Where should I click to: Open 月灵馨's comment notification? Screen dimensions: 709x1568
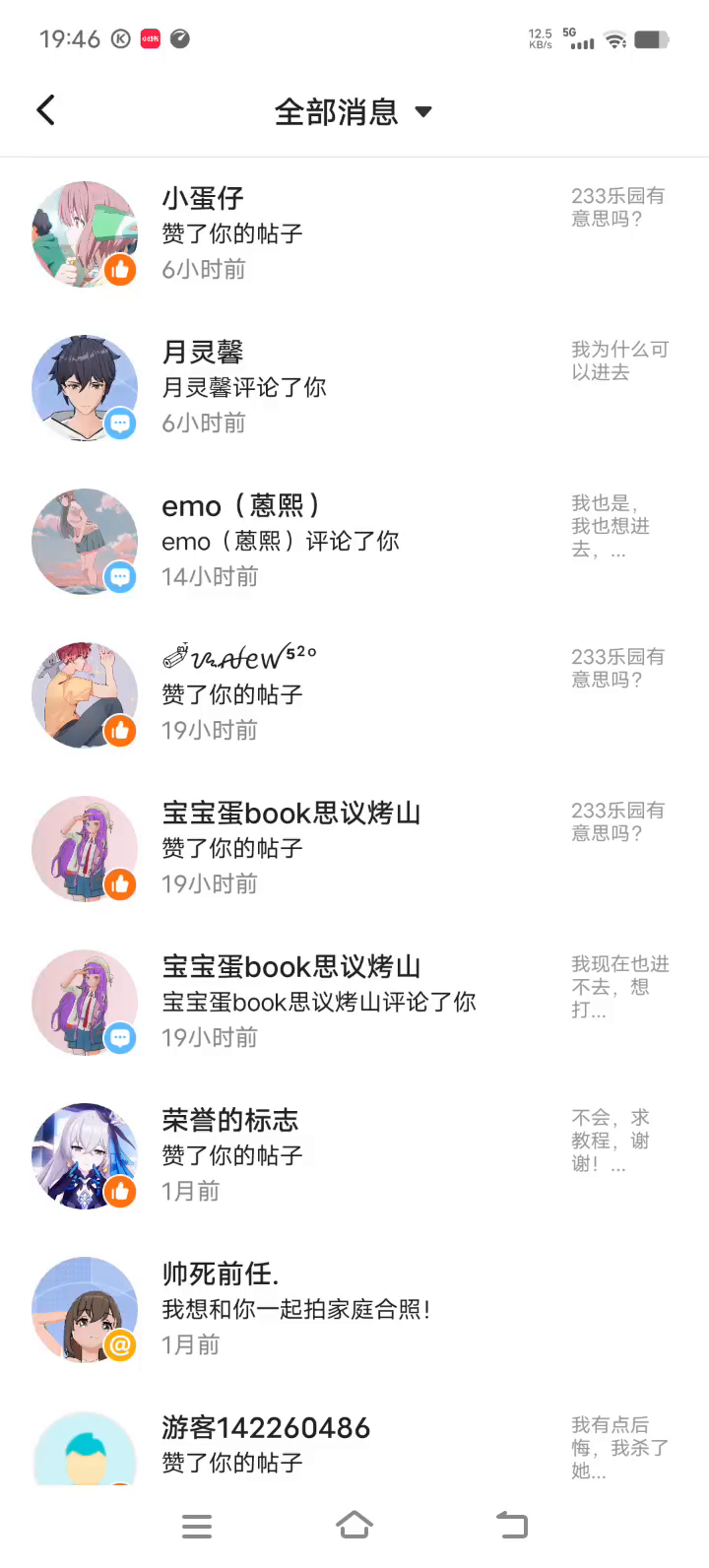point(354,387)
